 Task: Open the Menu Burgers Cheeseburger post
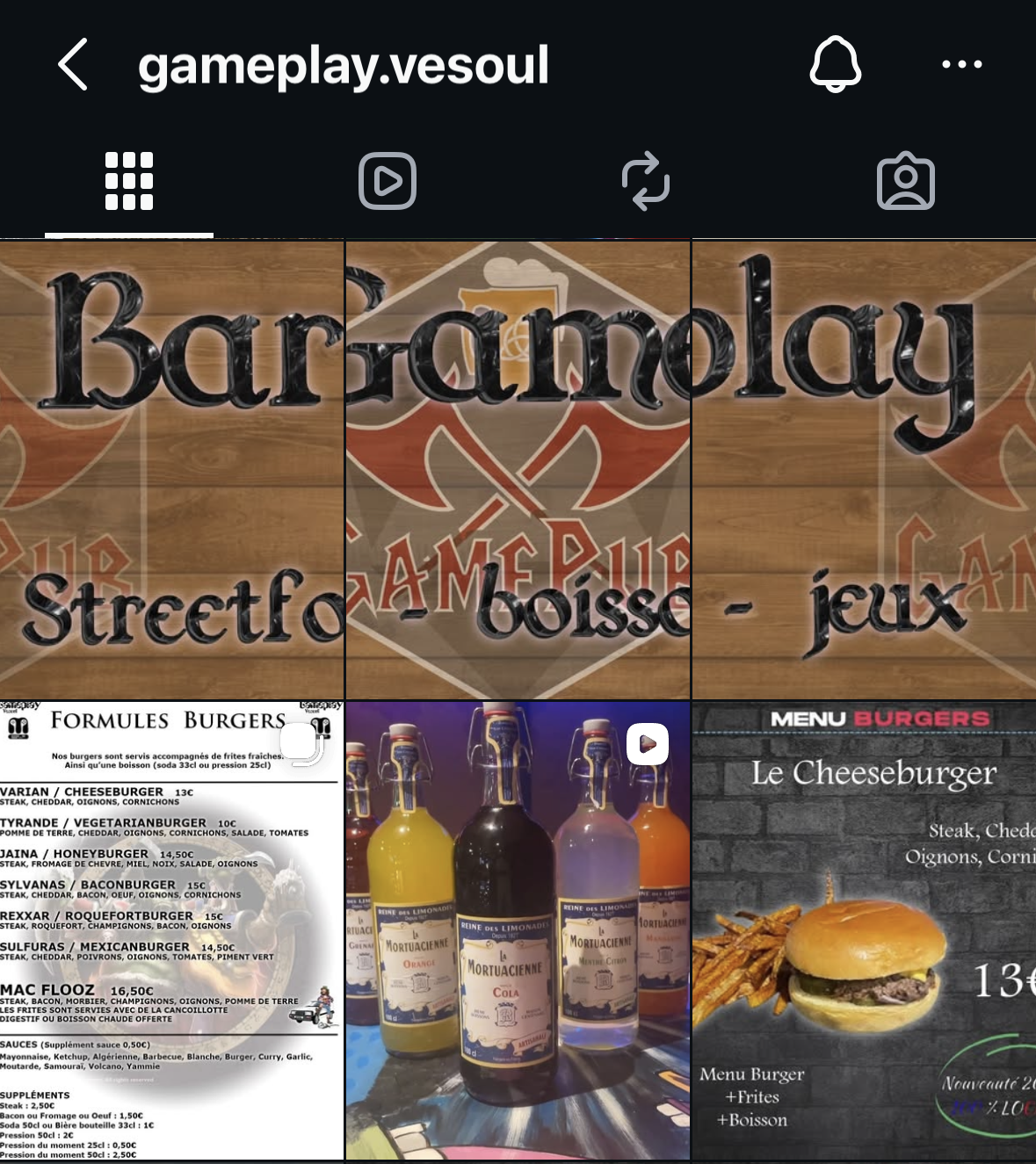(865, 931)
